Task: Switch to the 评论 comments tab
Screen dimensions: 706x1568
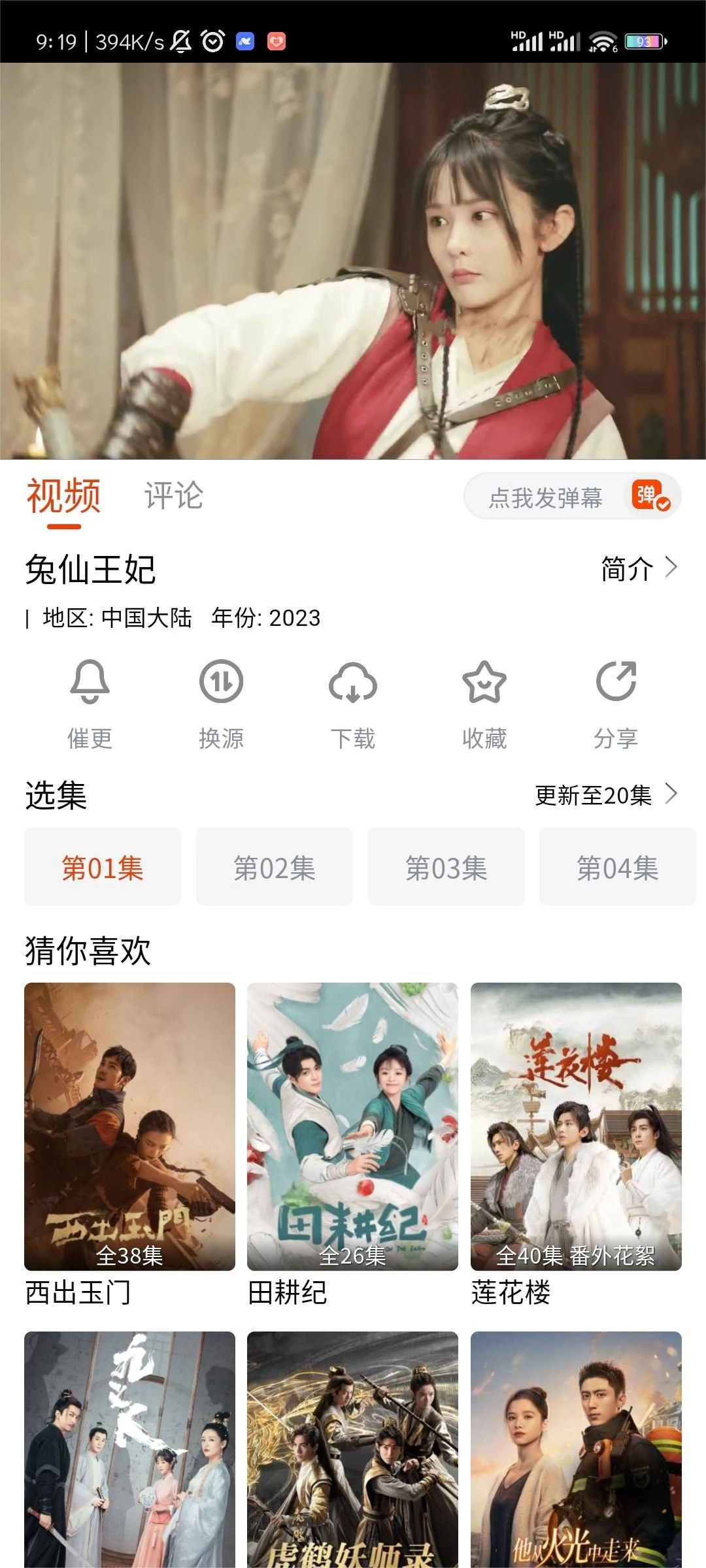Action: [x=173, y=497]
